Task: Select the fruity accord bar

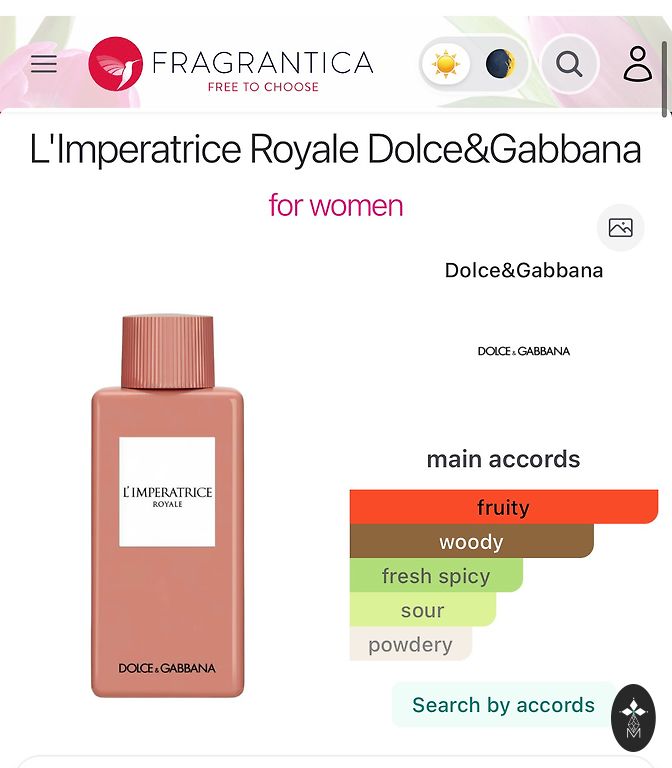Action: pos(503,507)
